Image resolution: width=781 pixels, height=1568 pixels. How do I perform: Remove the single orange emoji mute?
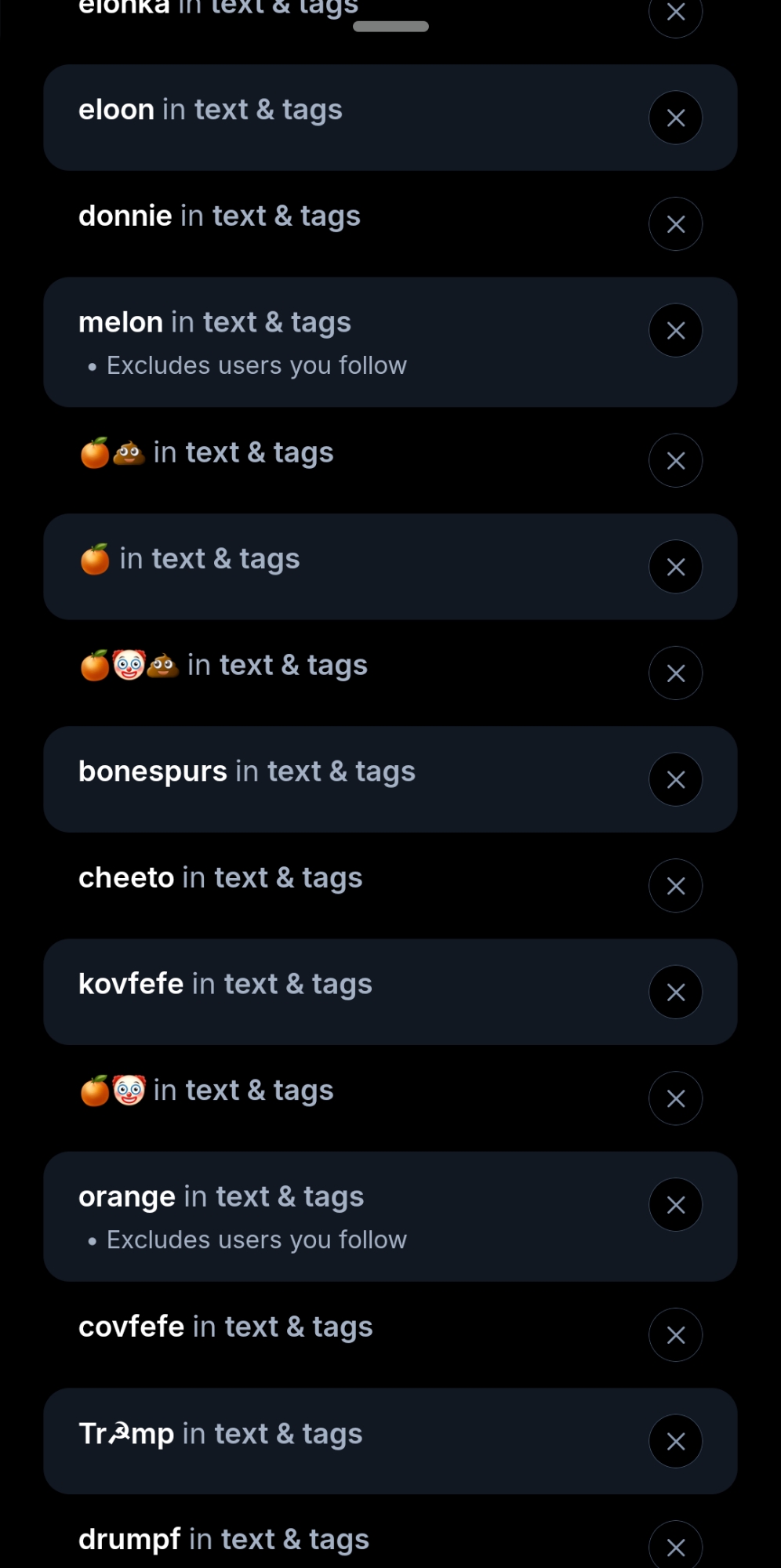pos(675,567)
